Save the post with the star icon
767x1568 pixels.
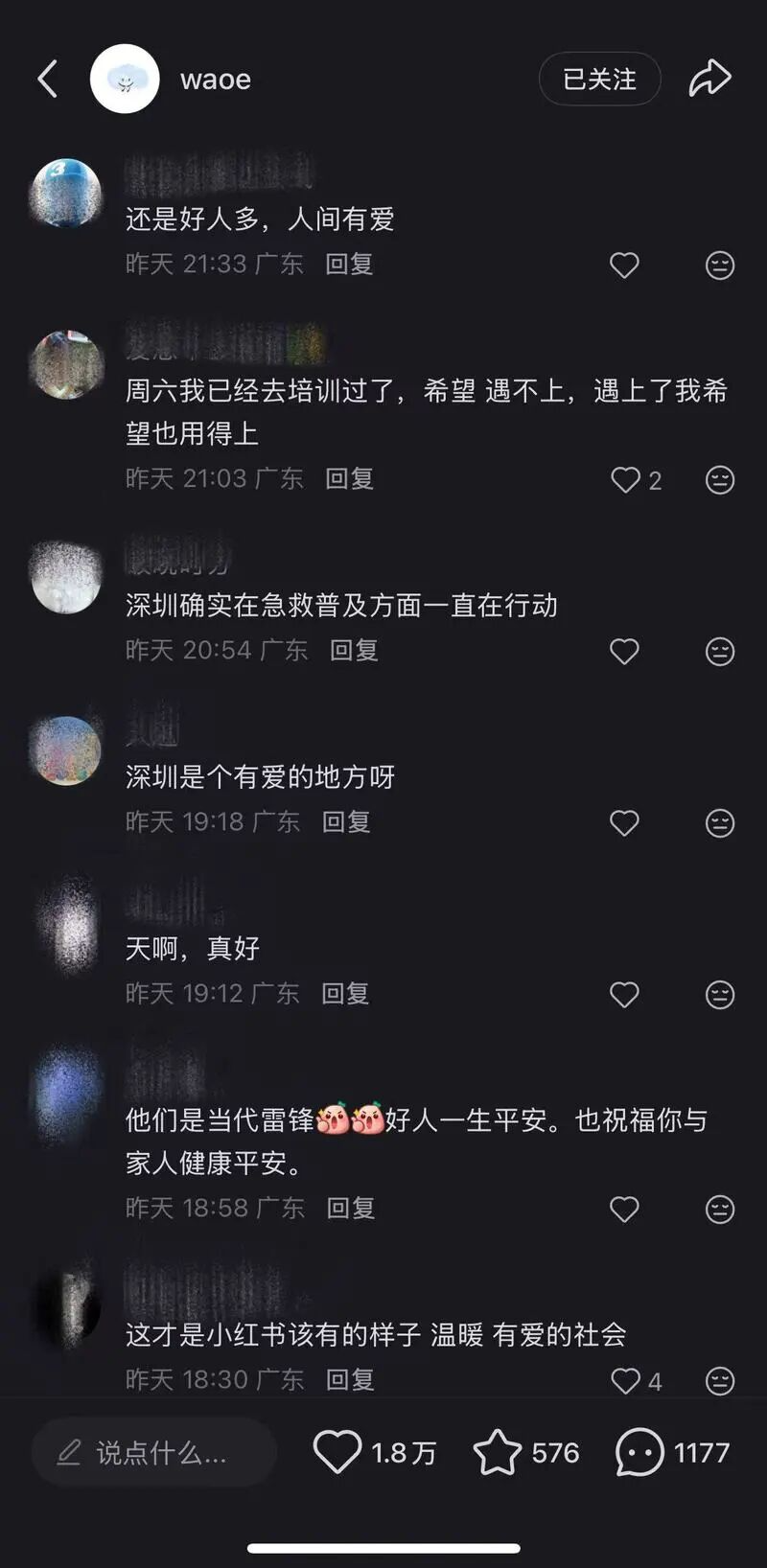point(498,1452)
